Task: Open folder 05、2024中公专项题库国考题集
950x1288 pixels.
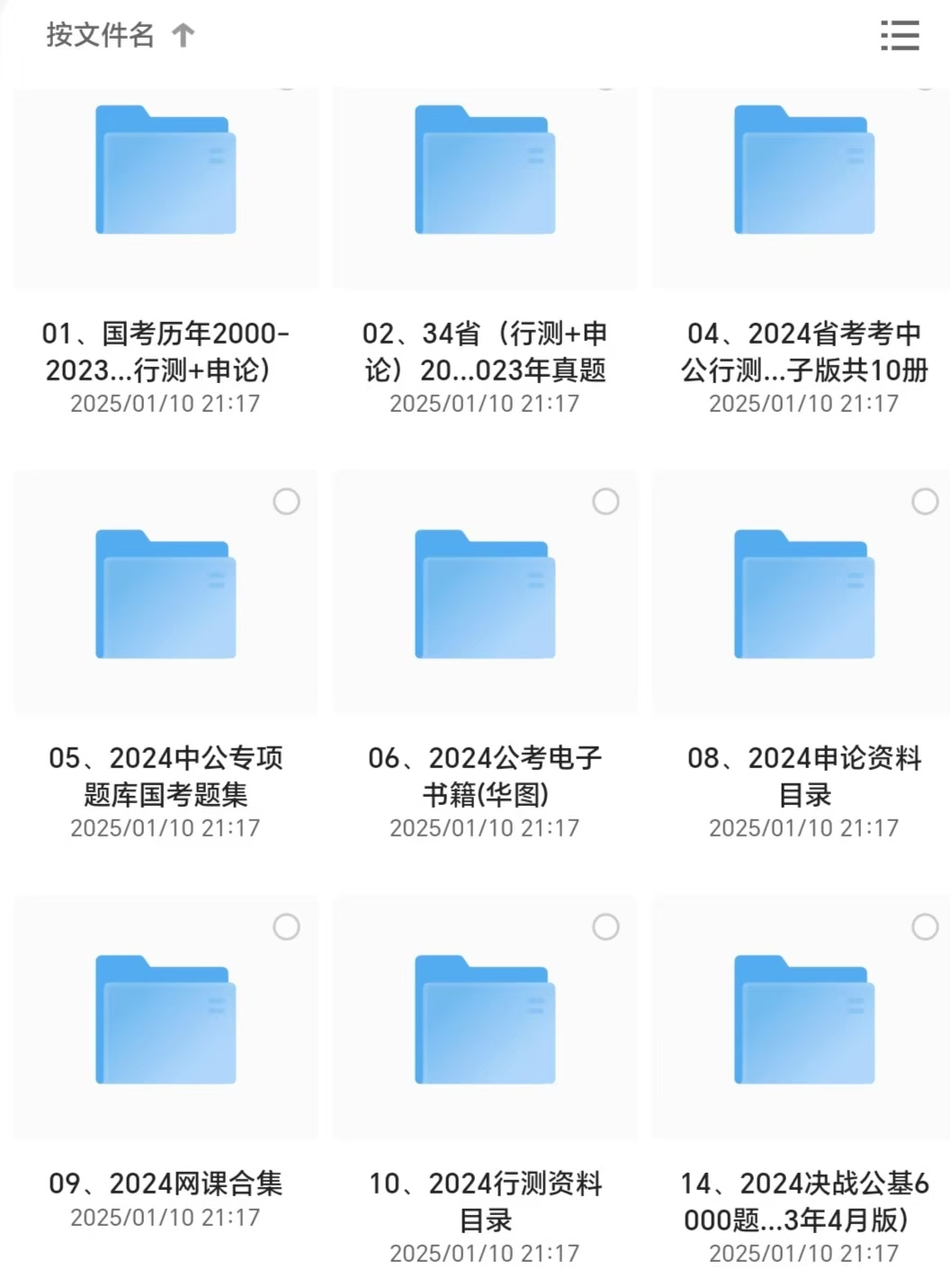Action: click(166, 595)
